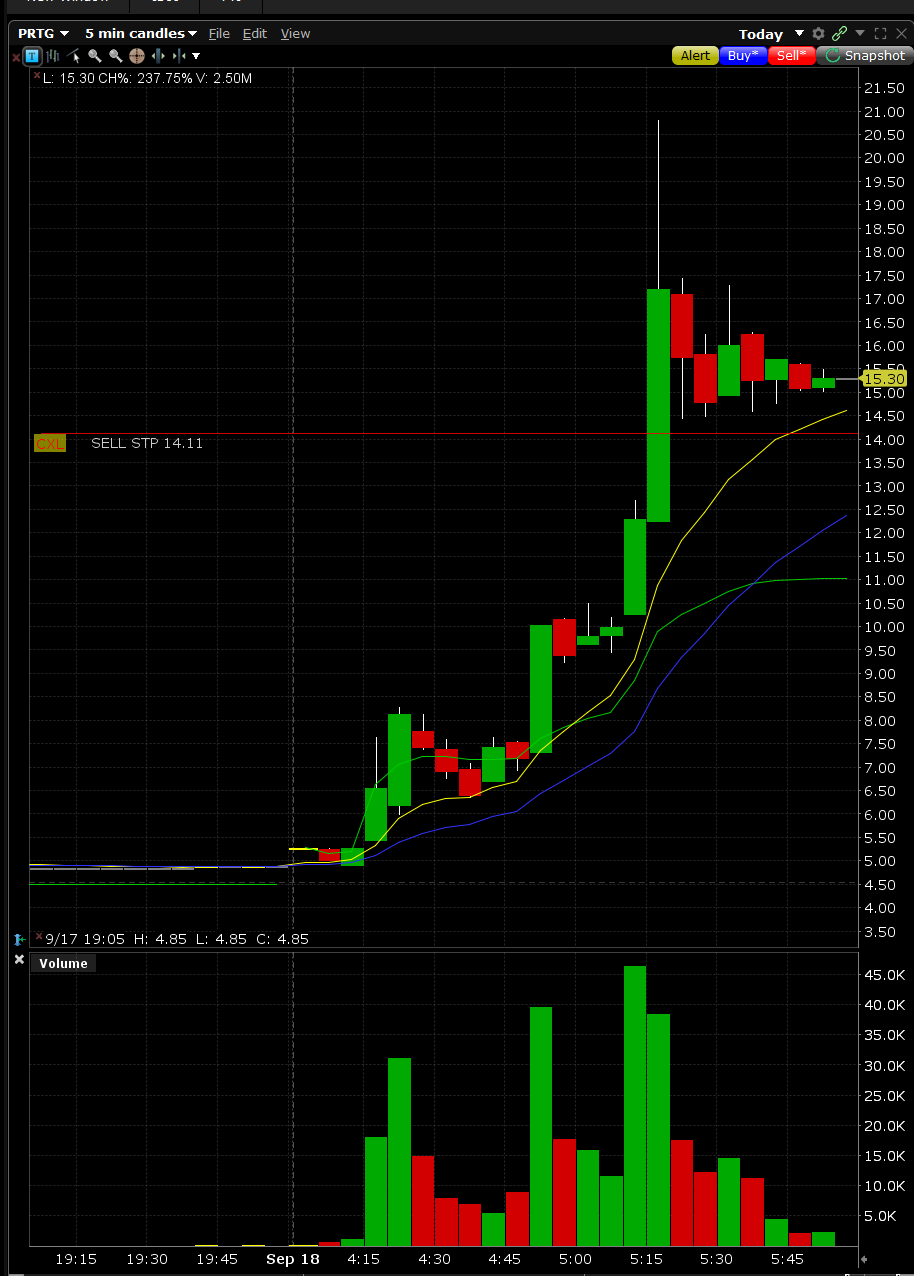Open the File menu
The width and height of the screenshot is (914, 1276).
[x=219, y=34]
